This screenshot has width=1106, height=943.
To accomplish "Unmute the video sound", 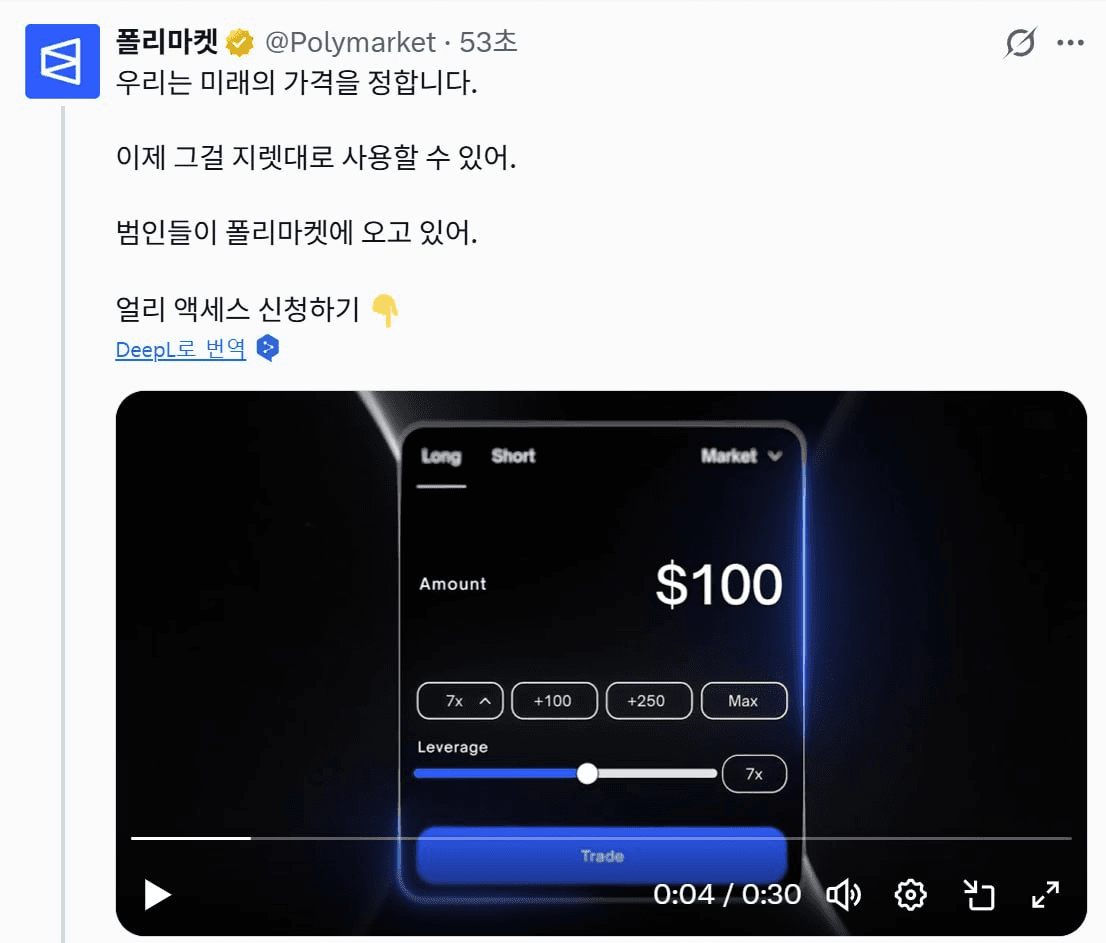I will pos(844,894).
